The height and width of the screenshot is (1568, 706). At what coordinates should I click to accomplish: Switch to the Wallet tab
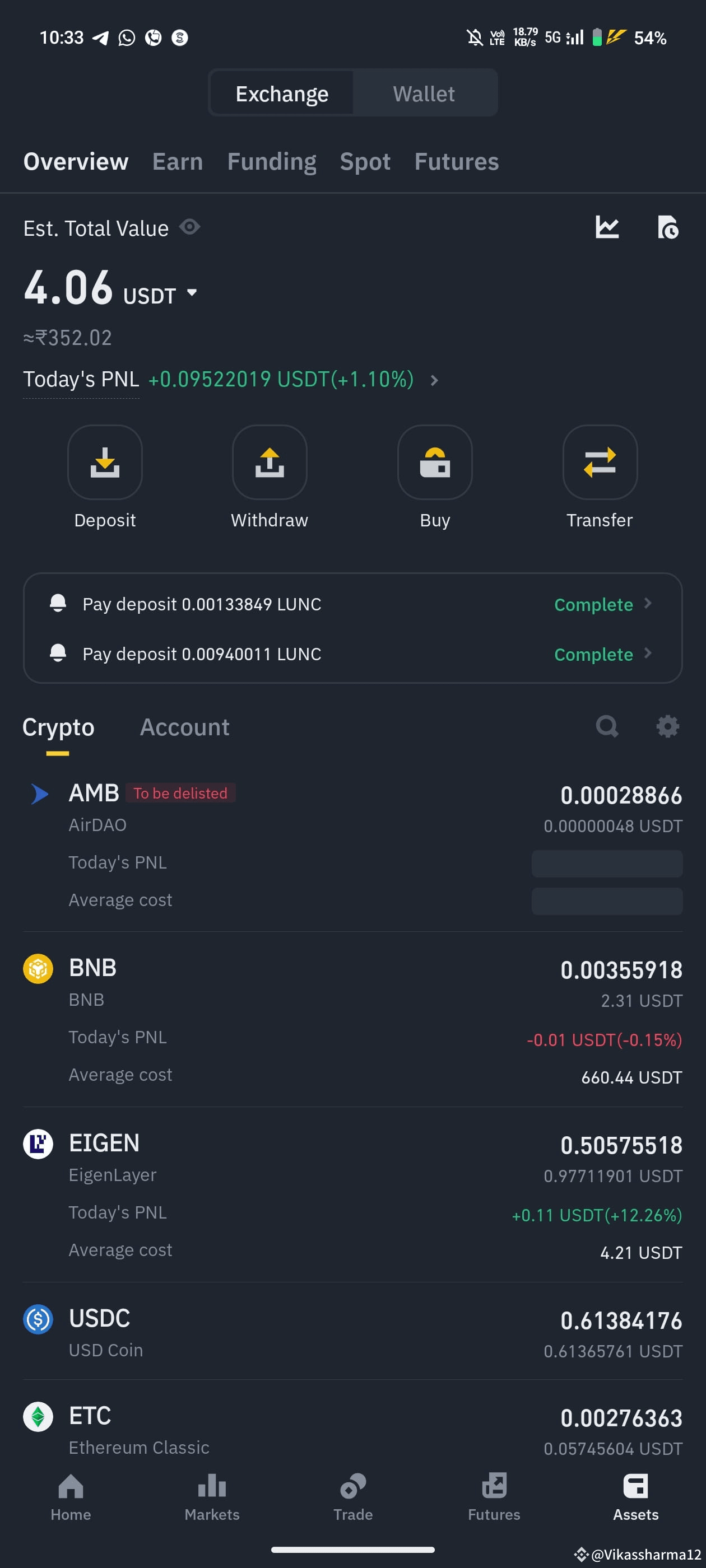425,92
